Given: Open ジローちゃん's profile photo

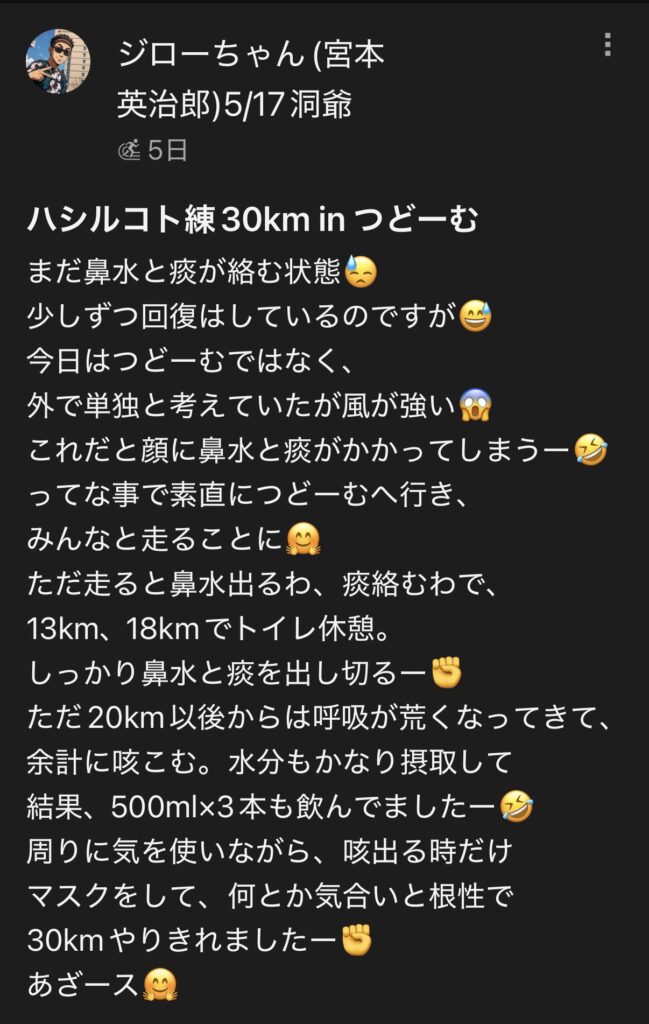Looking at the screenshot, I should pyautogui.click(x=57, y=62).
